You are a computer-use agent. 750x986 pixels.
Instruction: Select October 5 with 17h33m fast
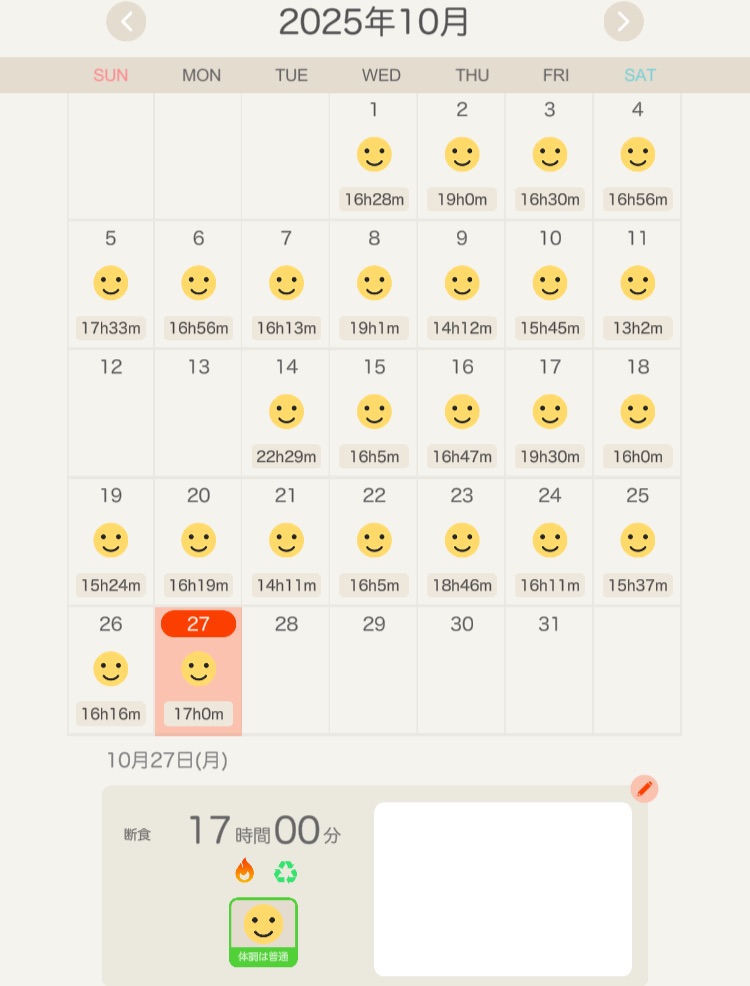[111, 284]
